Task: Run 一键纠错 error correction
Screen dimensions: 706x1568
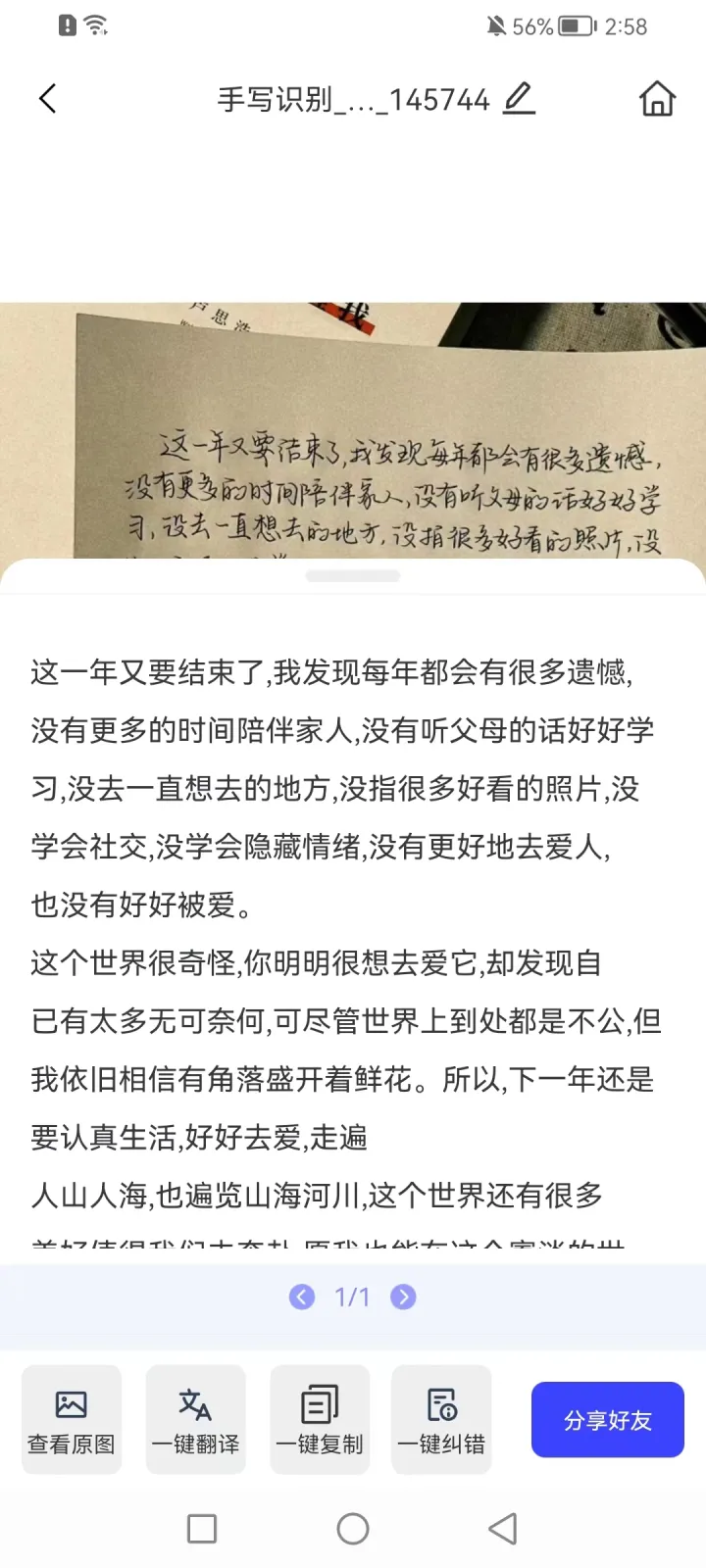Action: [x=441, y=1419]
